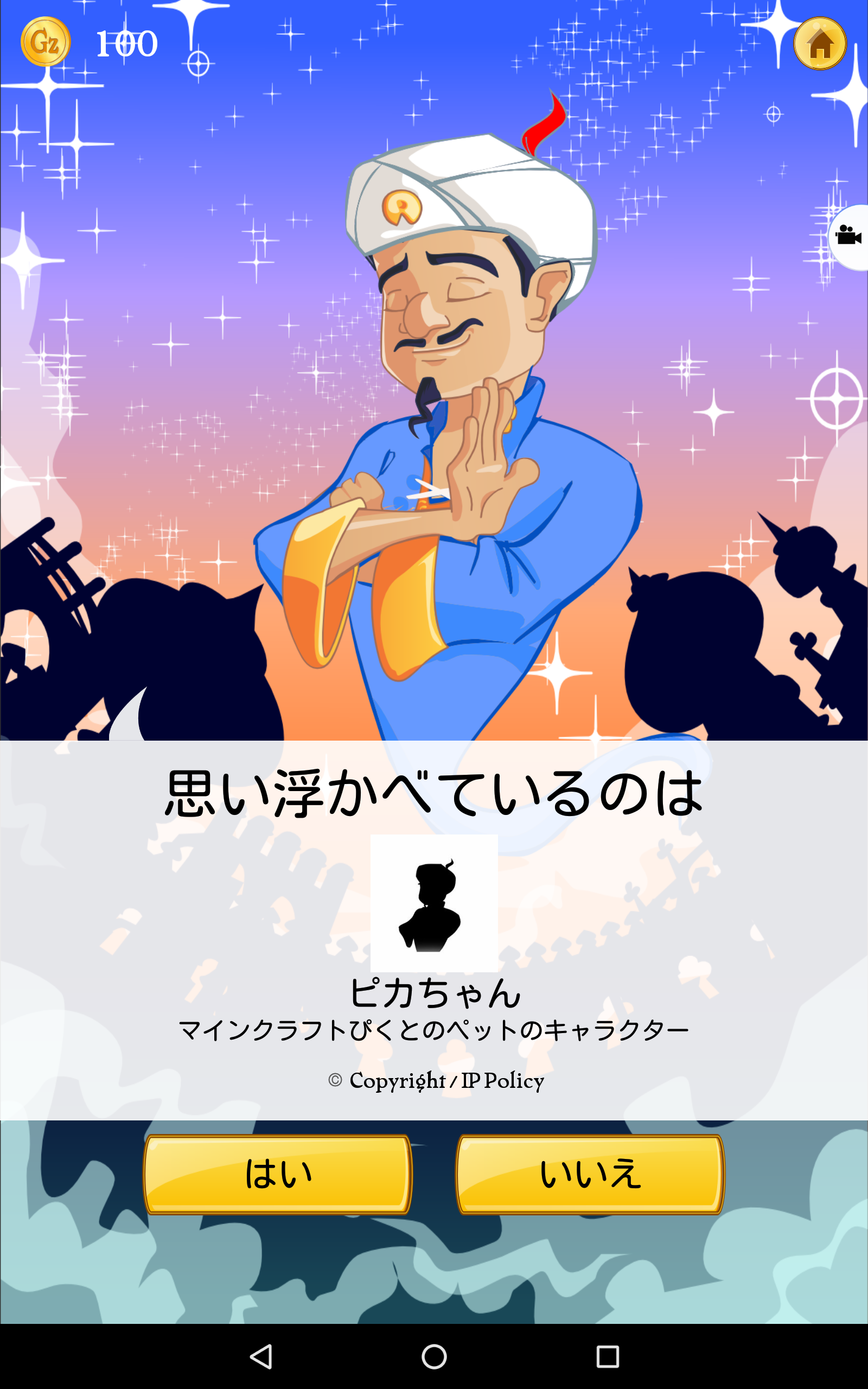
Task: Reject the guess with いいえ
Action: [x=590, y=1174]
